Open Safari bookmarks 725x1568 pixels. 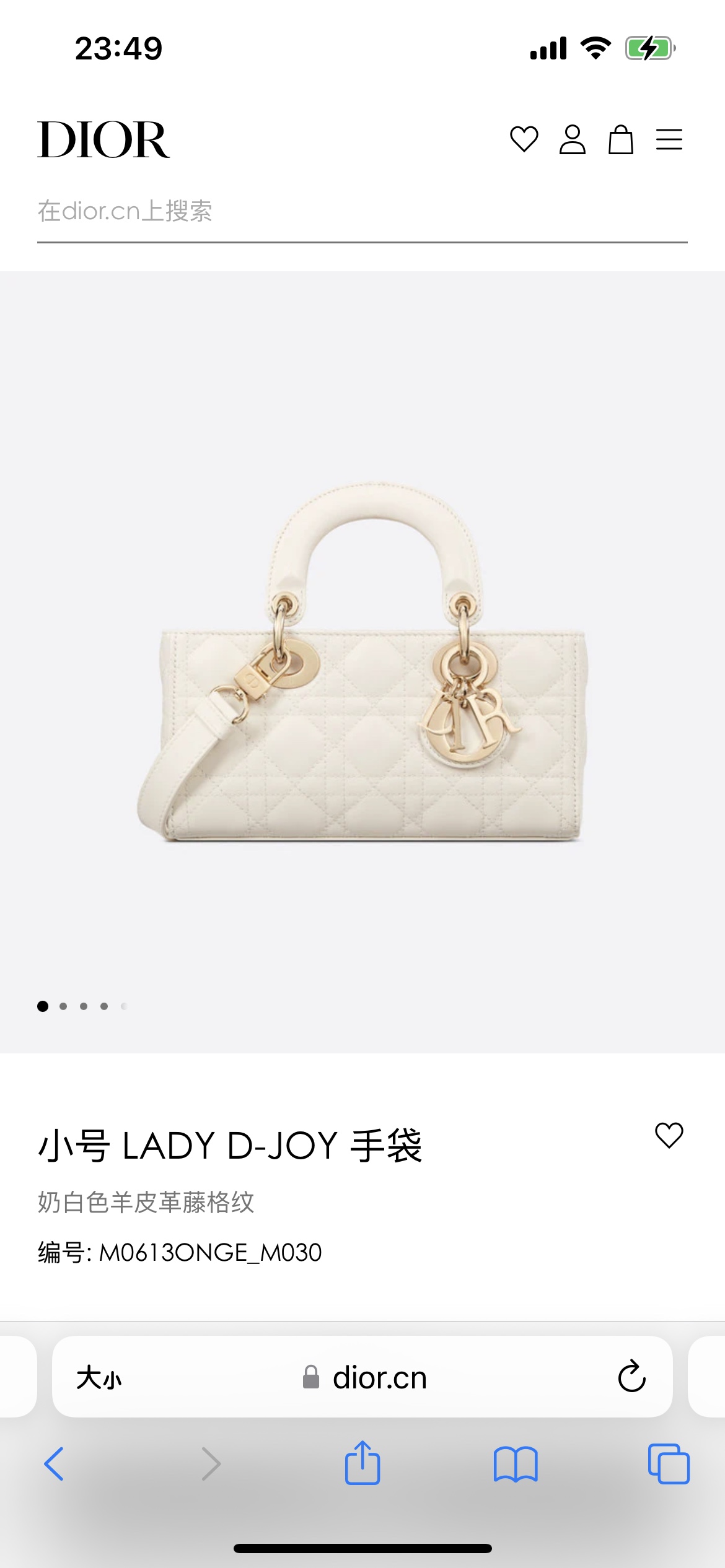click(x=516, y=1464)
